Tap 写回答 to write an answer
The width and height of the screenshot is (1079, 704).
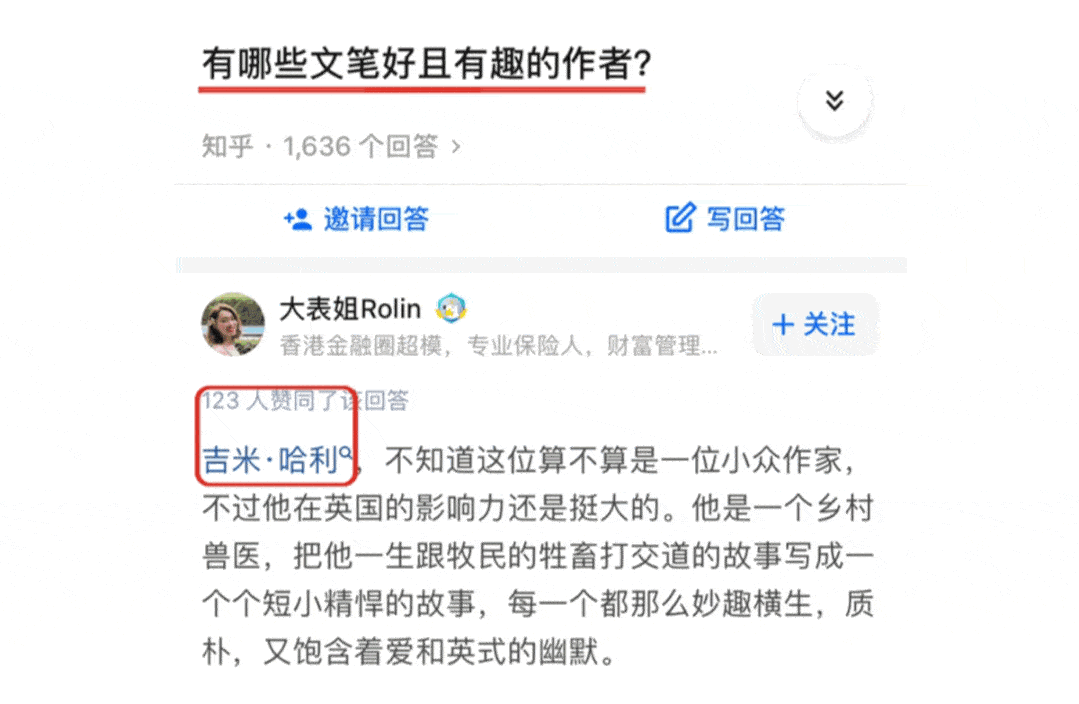(x=725, y=219)
